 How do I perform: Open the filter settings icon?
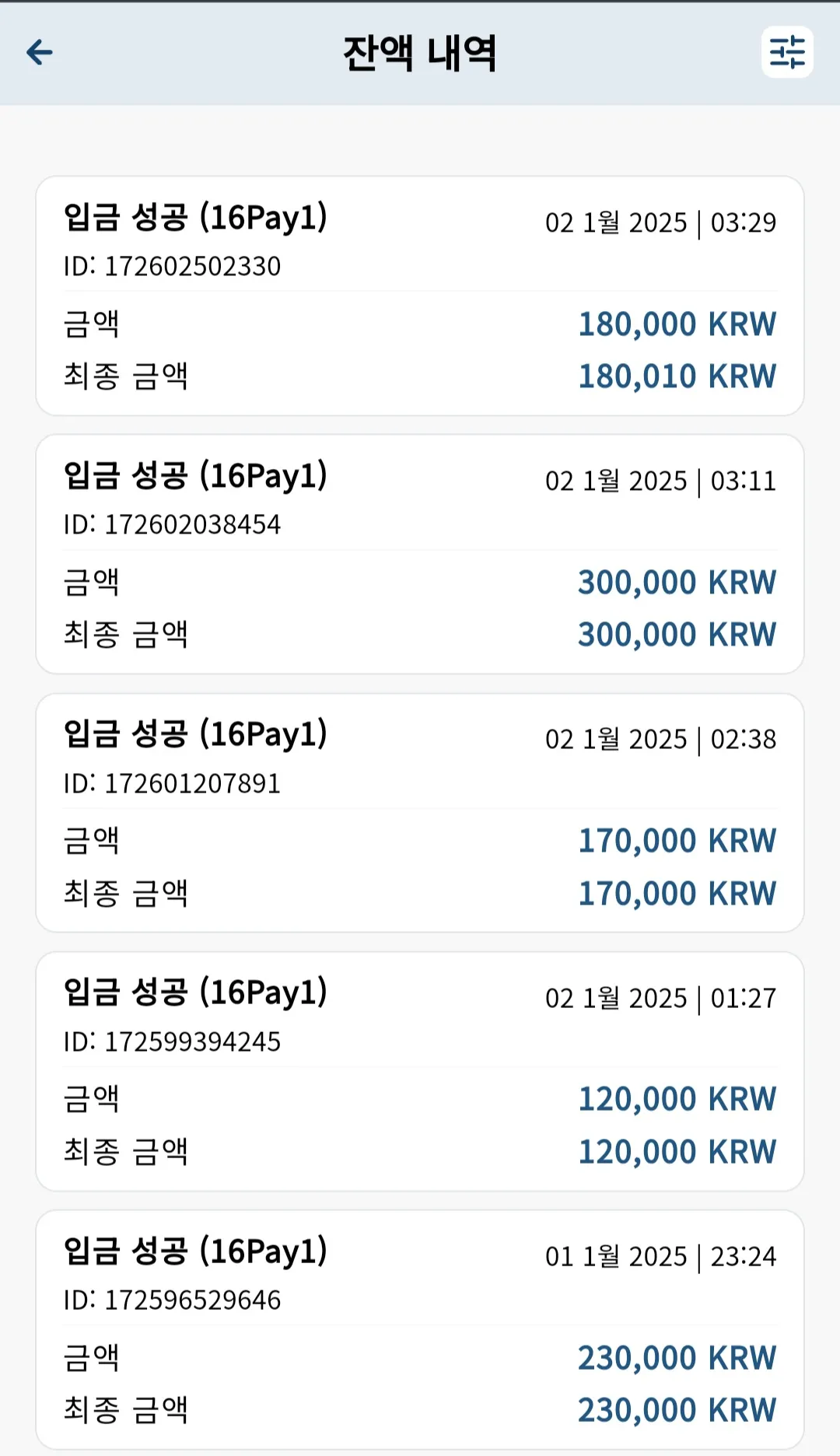pos(787,52)
